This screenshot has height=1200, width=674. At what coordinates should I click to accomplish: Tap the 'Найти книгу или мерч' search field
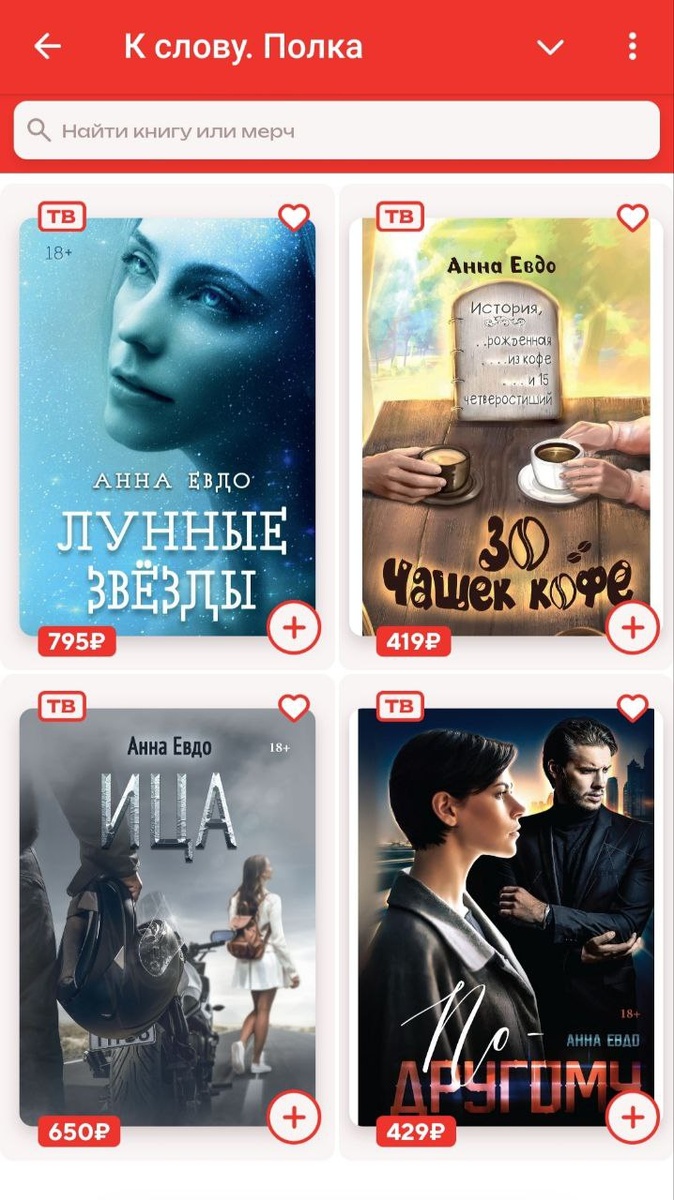coord(336,130)
